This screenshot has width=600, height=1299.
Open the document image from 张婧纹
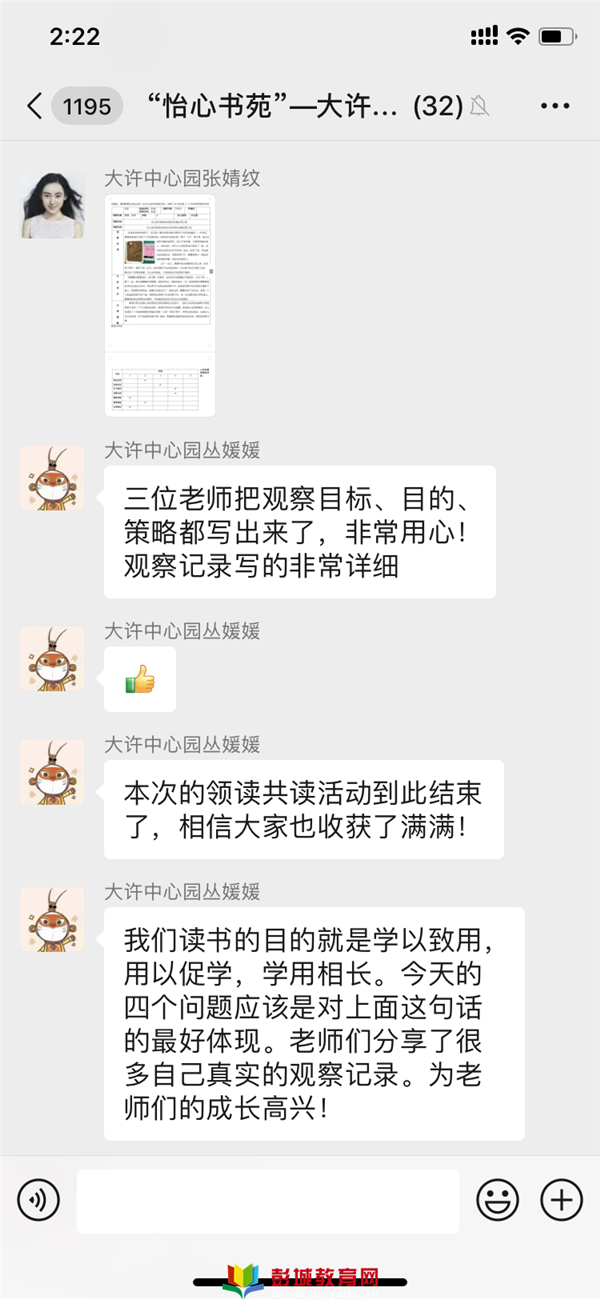click(x=160, y=305)
